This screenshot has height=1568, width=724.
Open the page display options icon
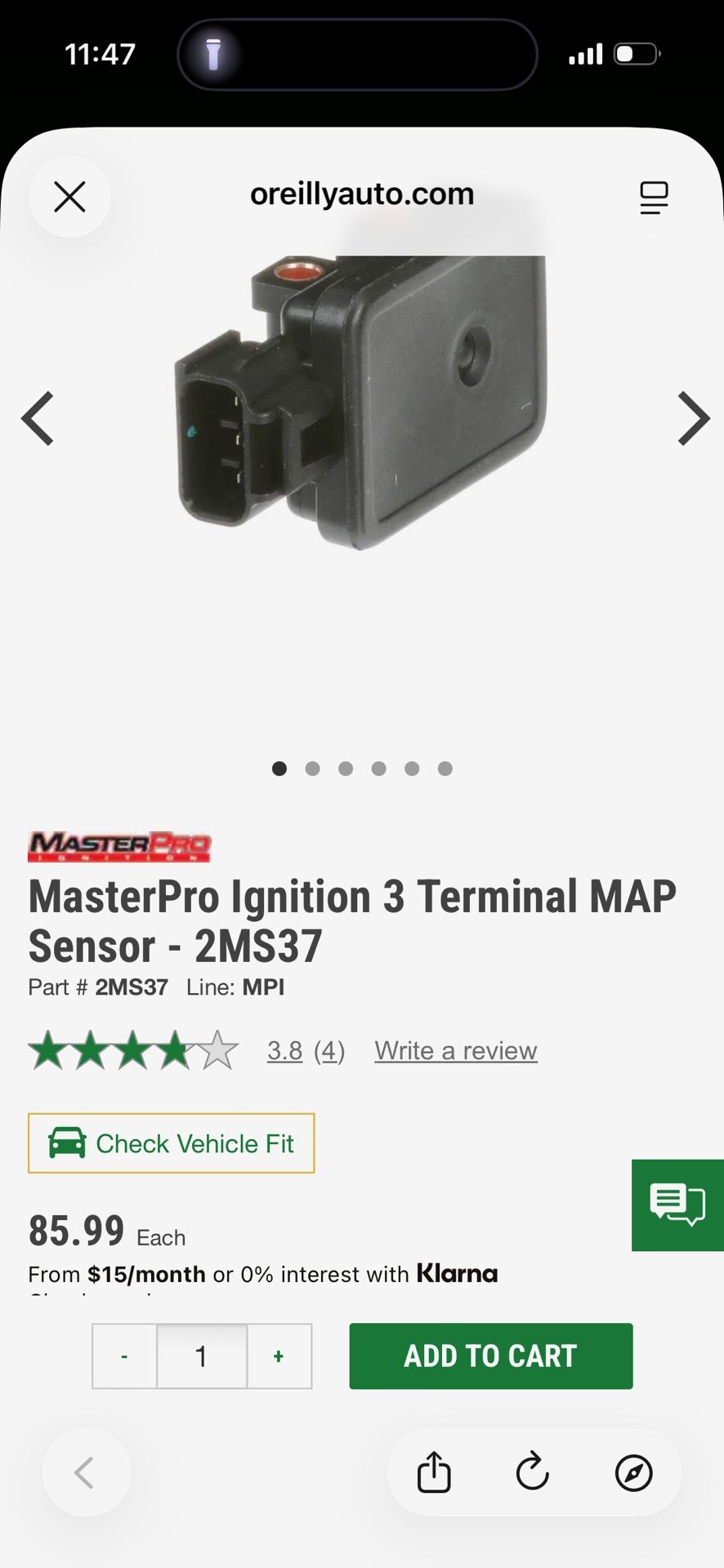pos(653,196)
